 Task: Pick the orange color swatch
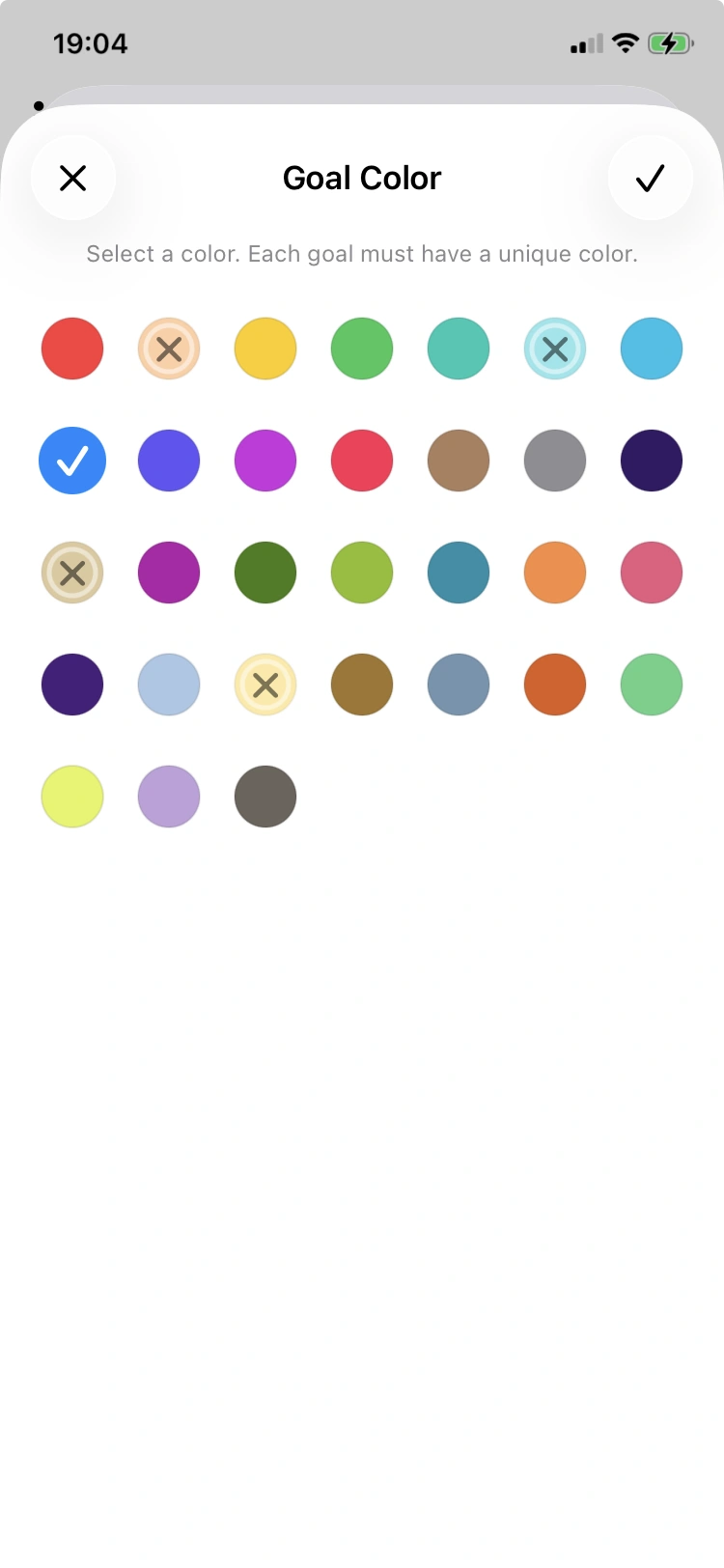[554, 573]
